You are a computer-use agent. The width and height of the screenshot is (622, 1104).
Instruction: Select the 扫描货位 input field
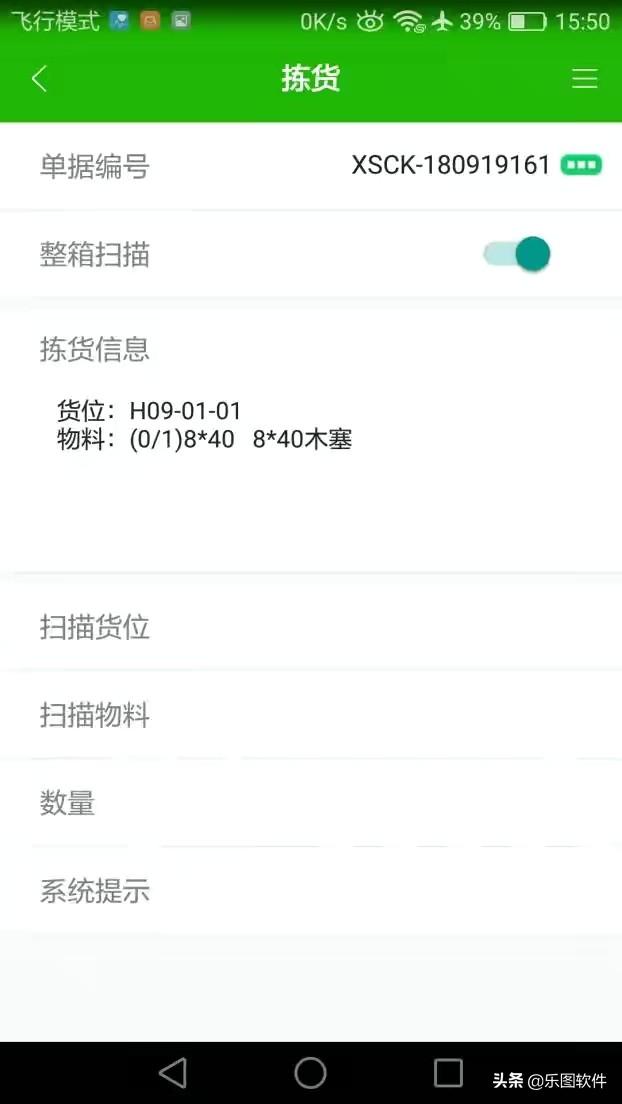click(x=311, y=627)
